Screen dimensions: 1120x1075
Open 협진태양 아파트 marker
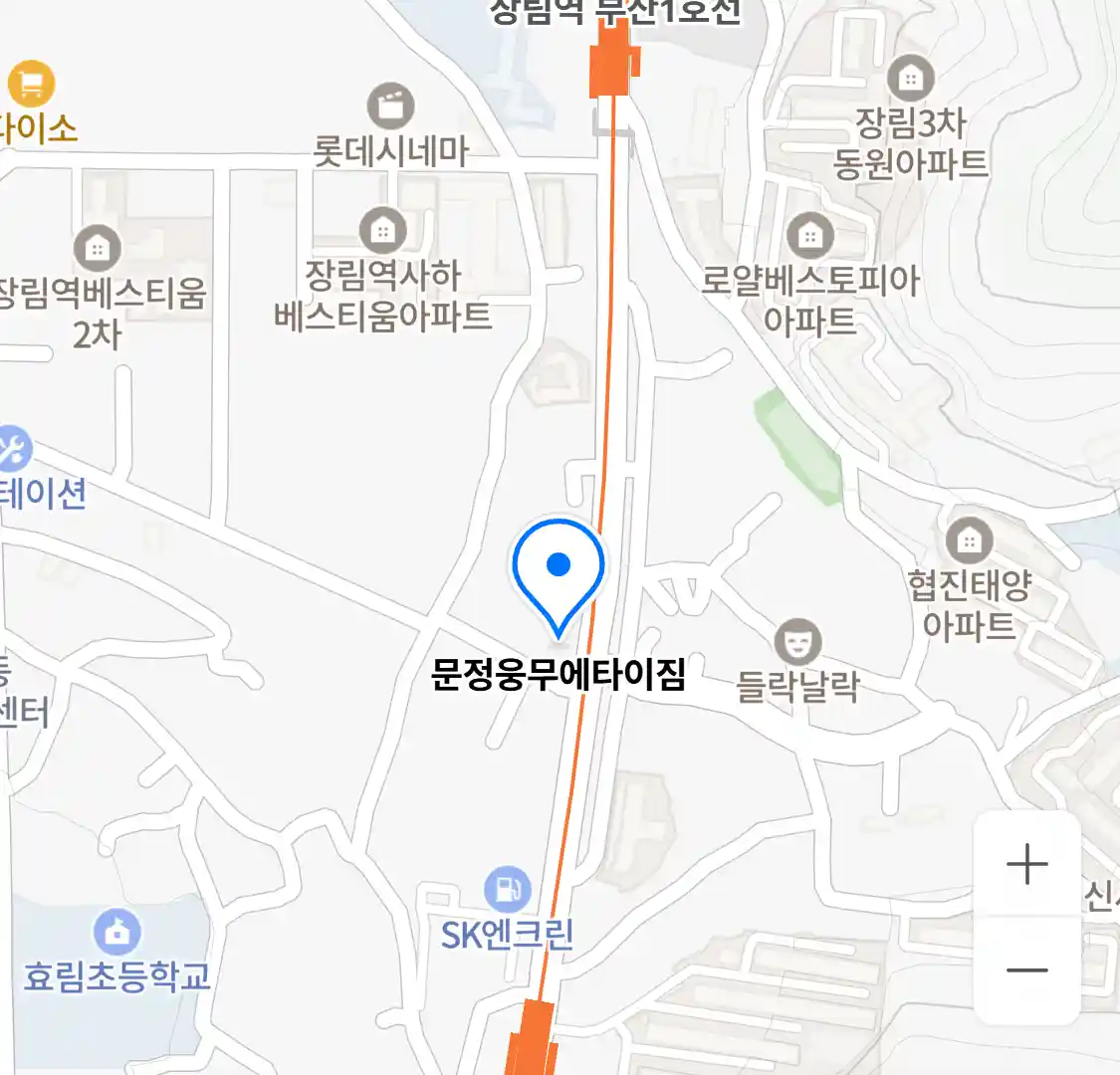pyautogui.click(x=969, y=540)
